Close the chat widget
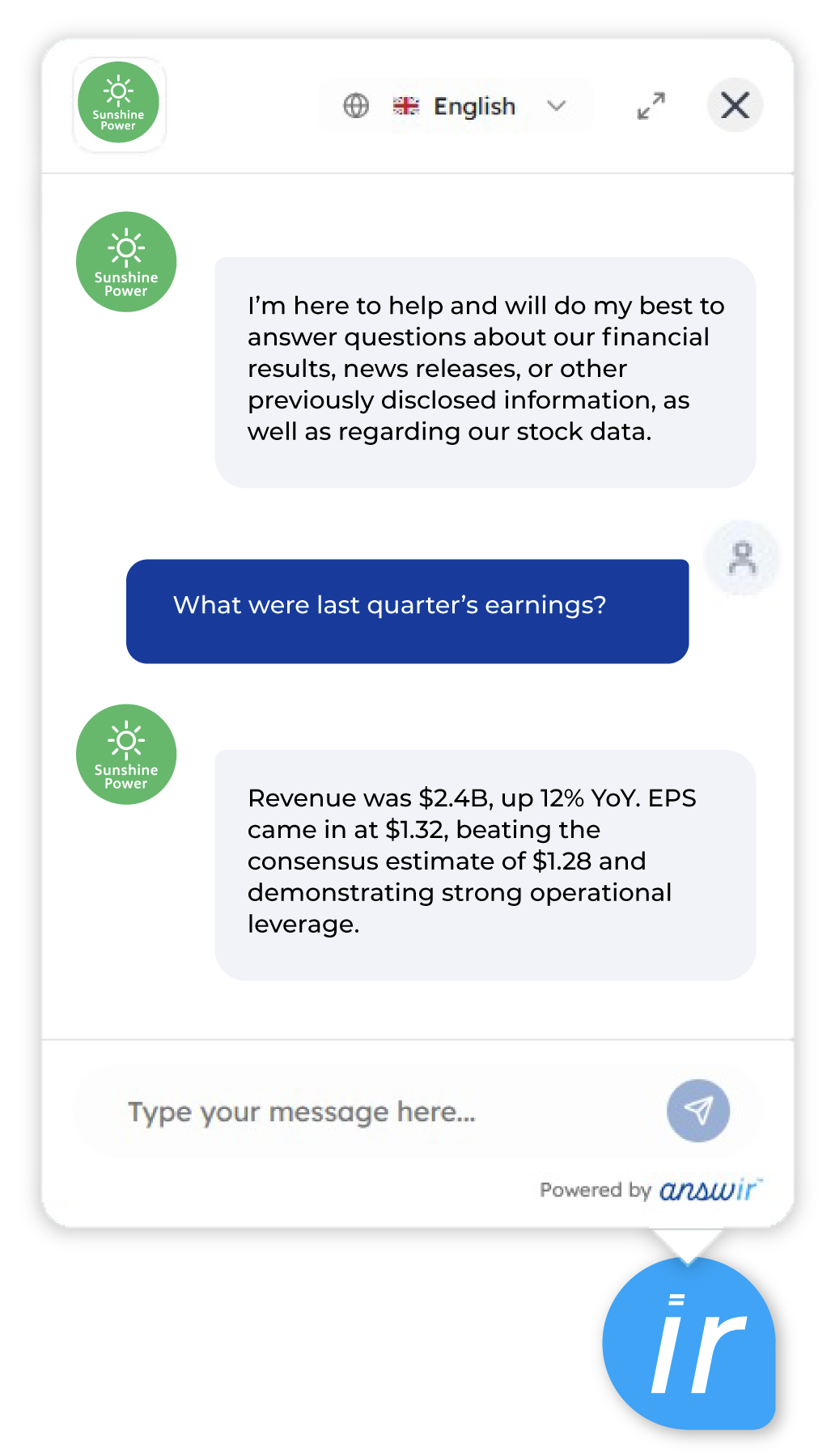Image resolution: width=831 pixels, height=1456 pixels. (x=735, y=105)
